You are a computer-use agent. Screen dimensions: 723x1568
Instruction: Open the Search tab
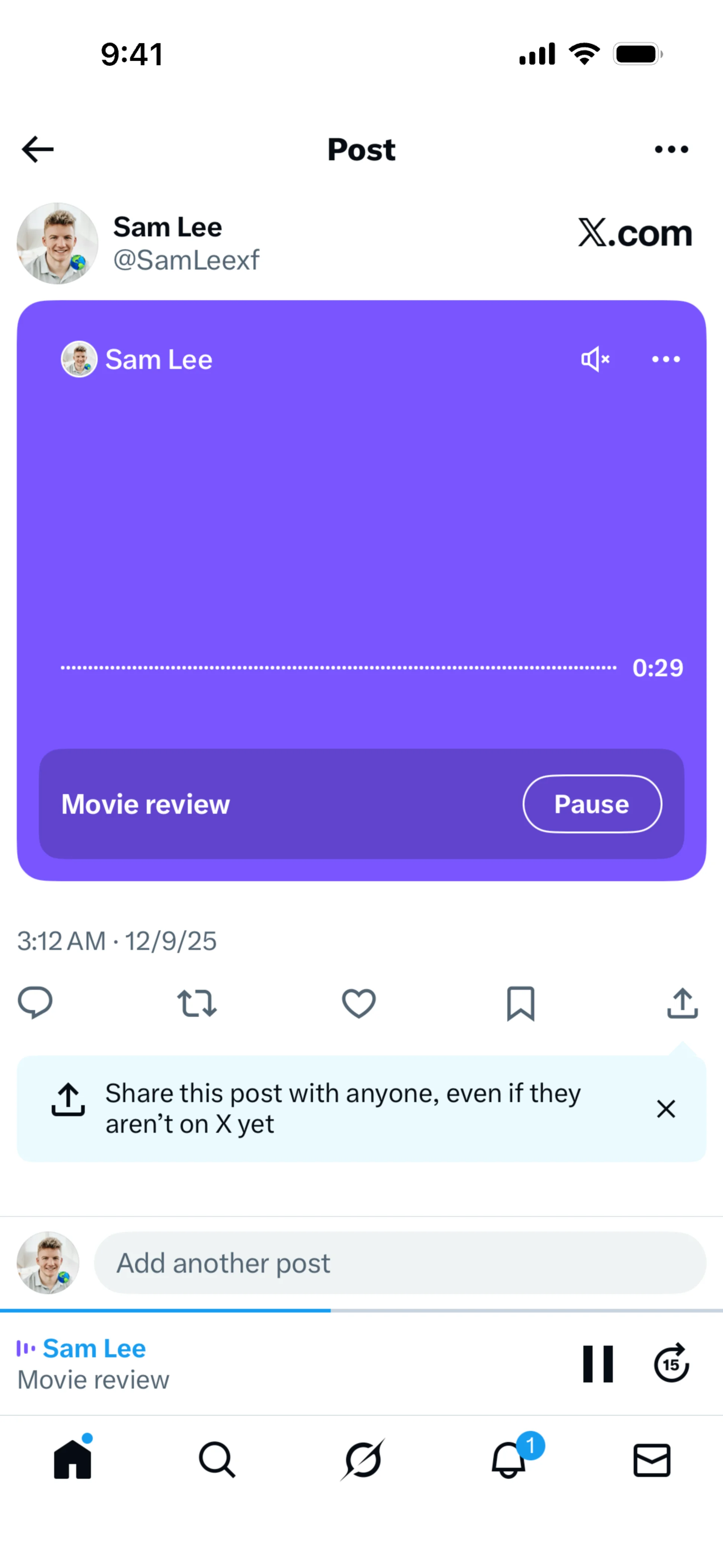[x=217, y=1459]
